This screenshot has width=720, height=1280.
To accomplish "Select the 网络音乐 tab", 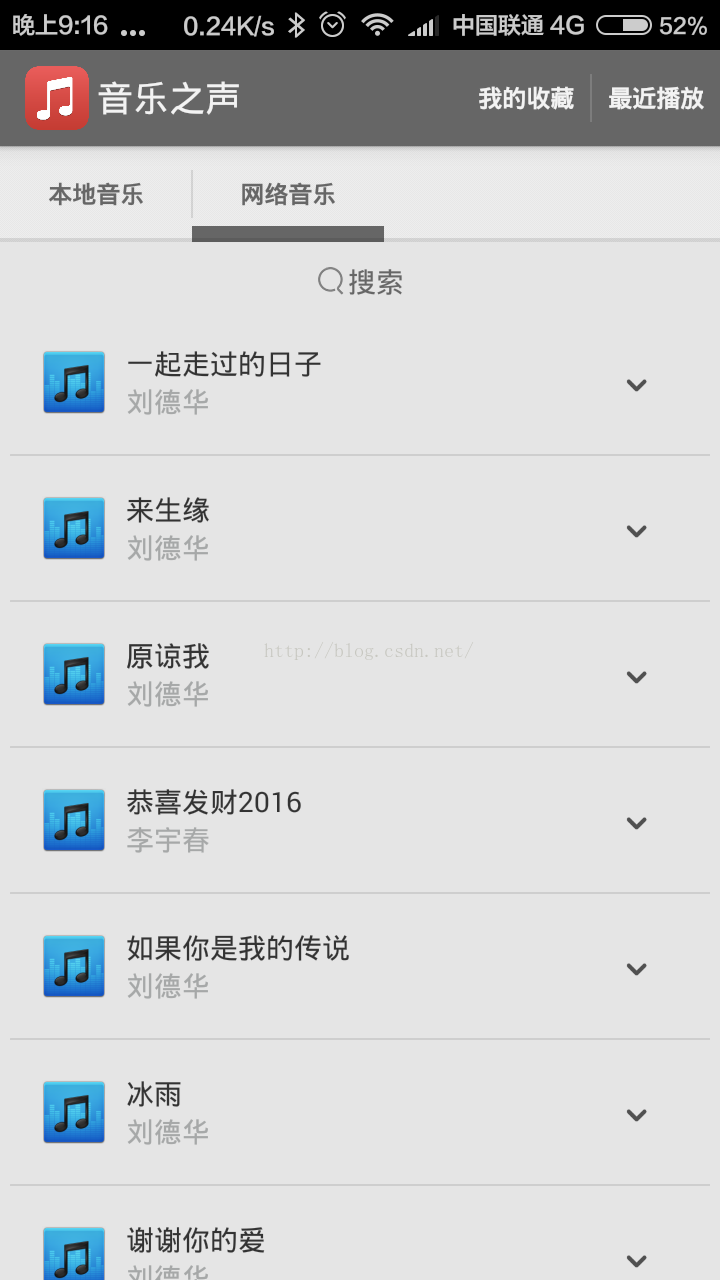I will click(288, 194).
